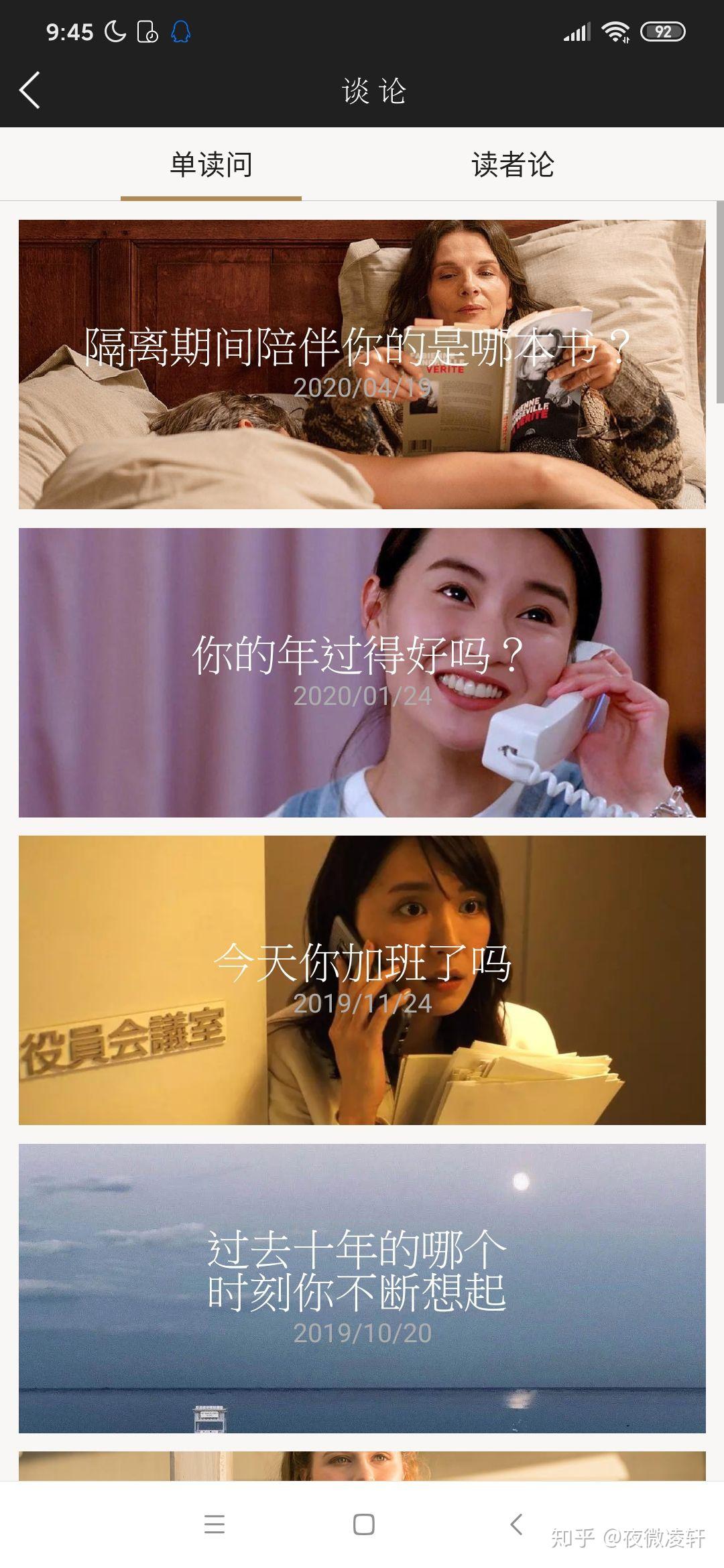Open the card 今天你加班了吗
The height and width of the screenshot is (1568, 724).
[362, 980]
